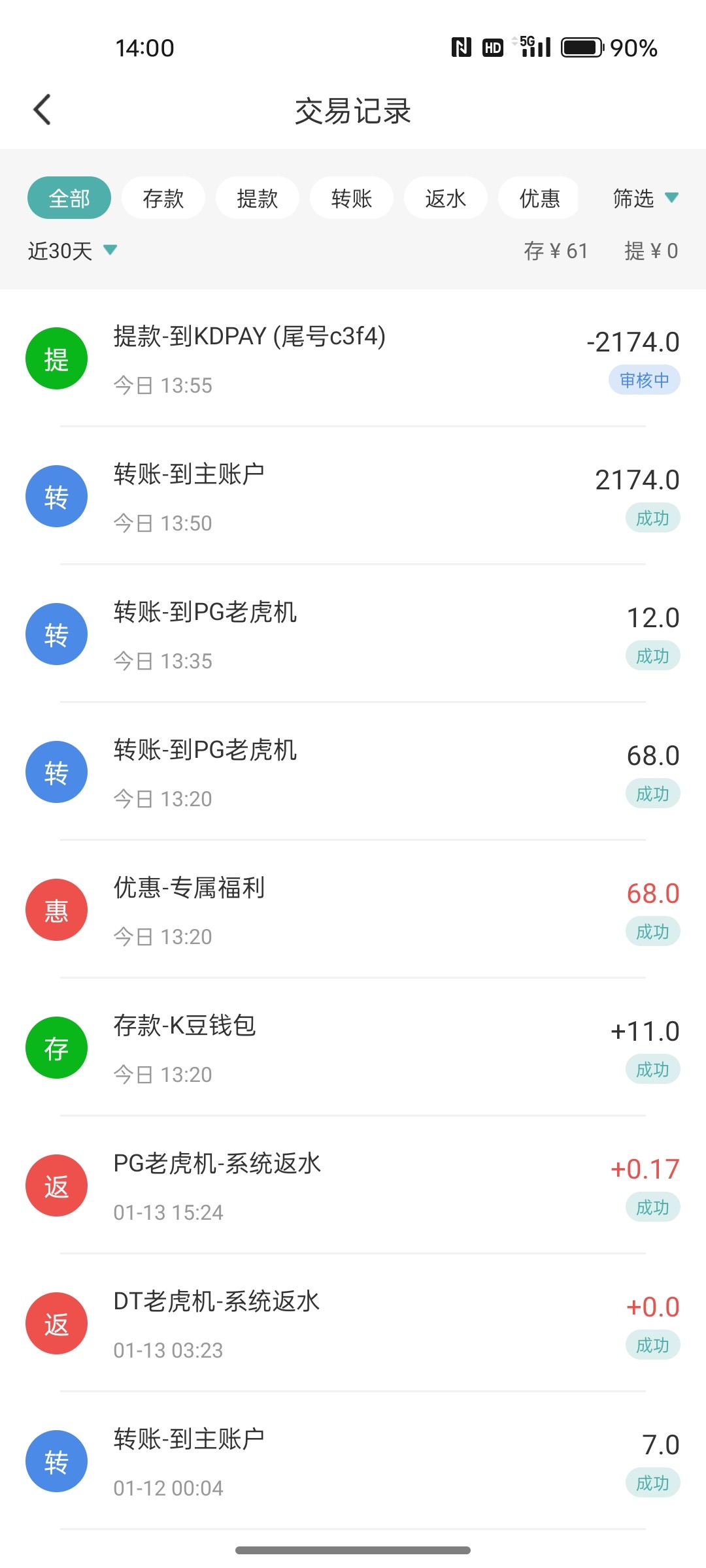
Task: Show only 提款 records
Action: click(x=258, y=198)
